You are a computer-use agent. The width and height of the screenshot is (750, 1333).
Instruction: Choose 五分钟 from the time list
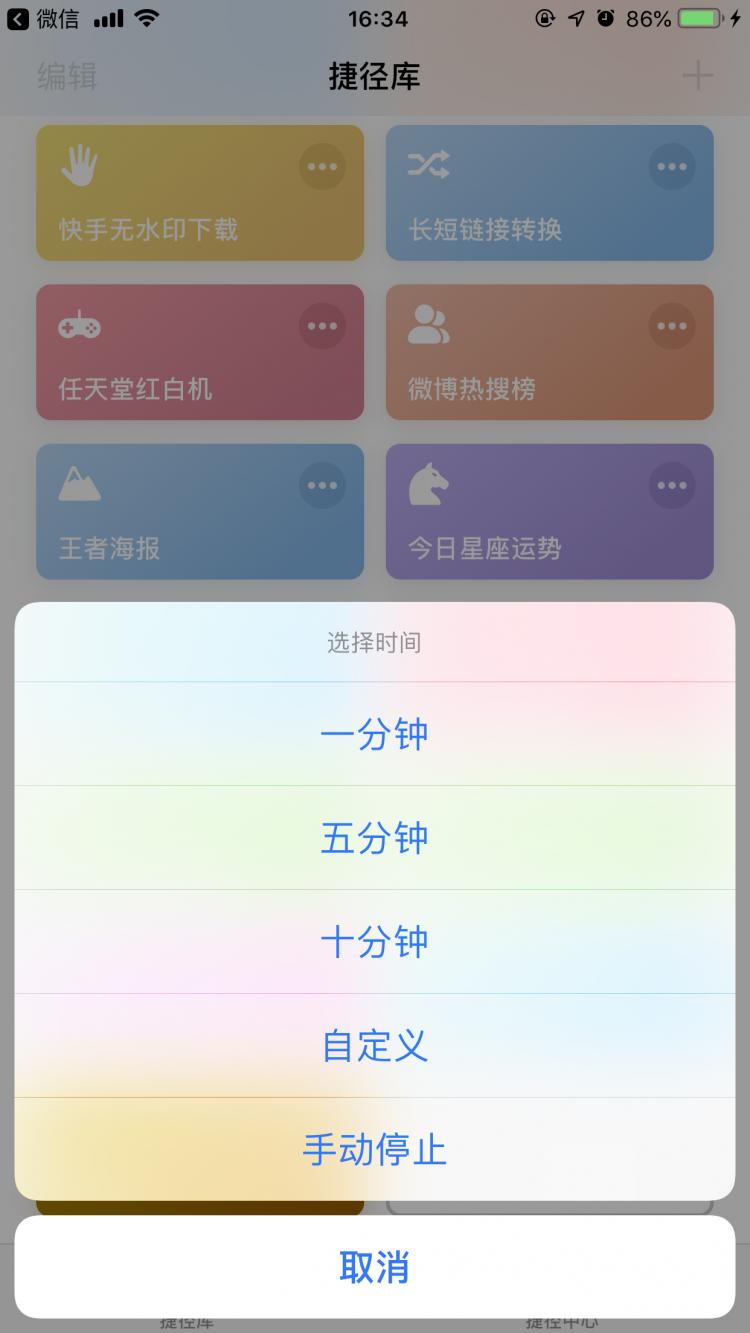click(375, 838)
